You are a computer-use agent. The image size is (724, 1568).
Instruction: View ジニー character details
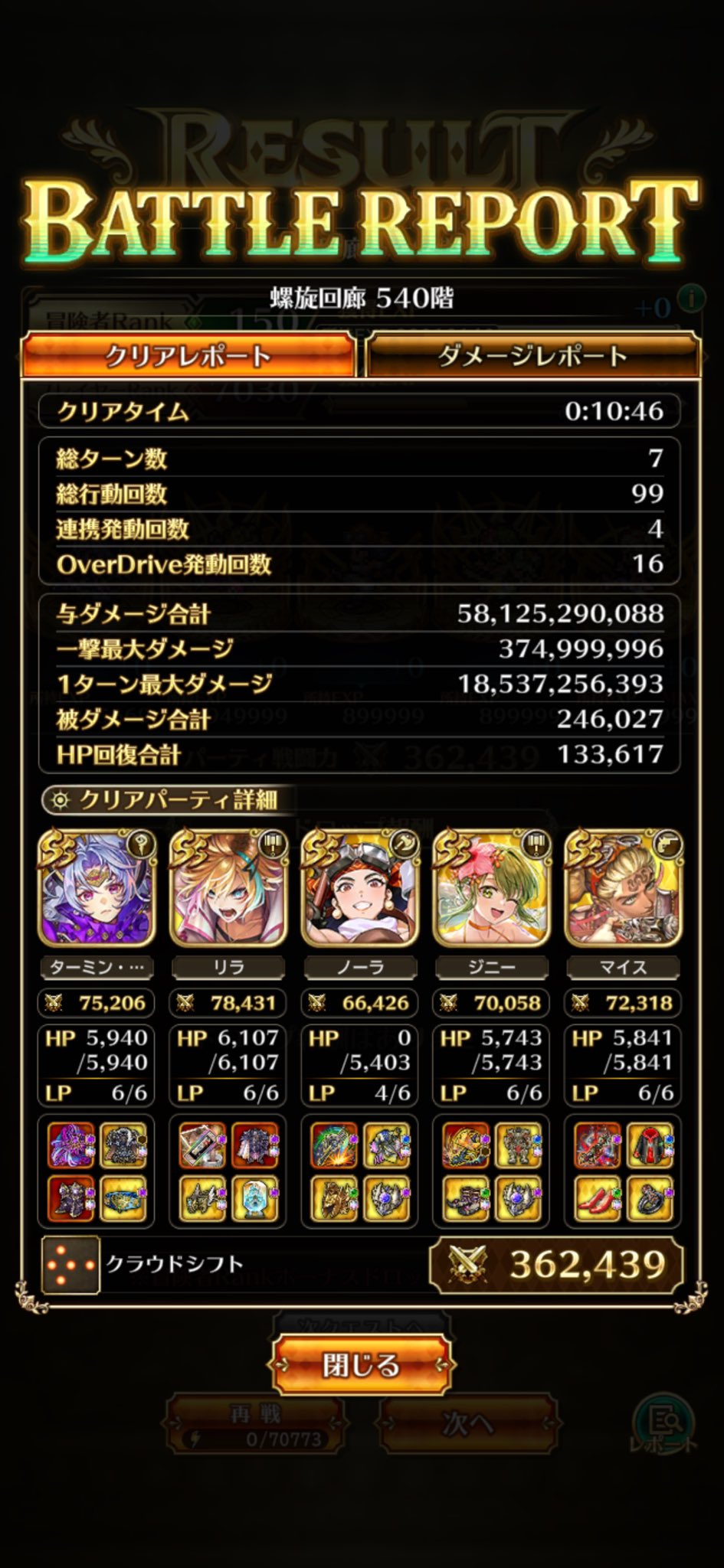point(492,888)
